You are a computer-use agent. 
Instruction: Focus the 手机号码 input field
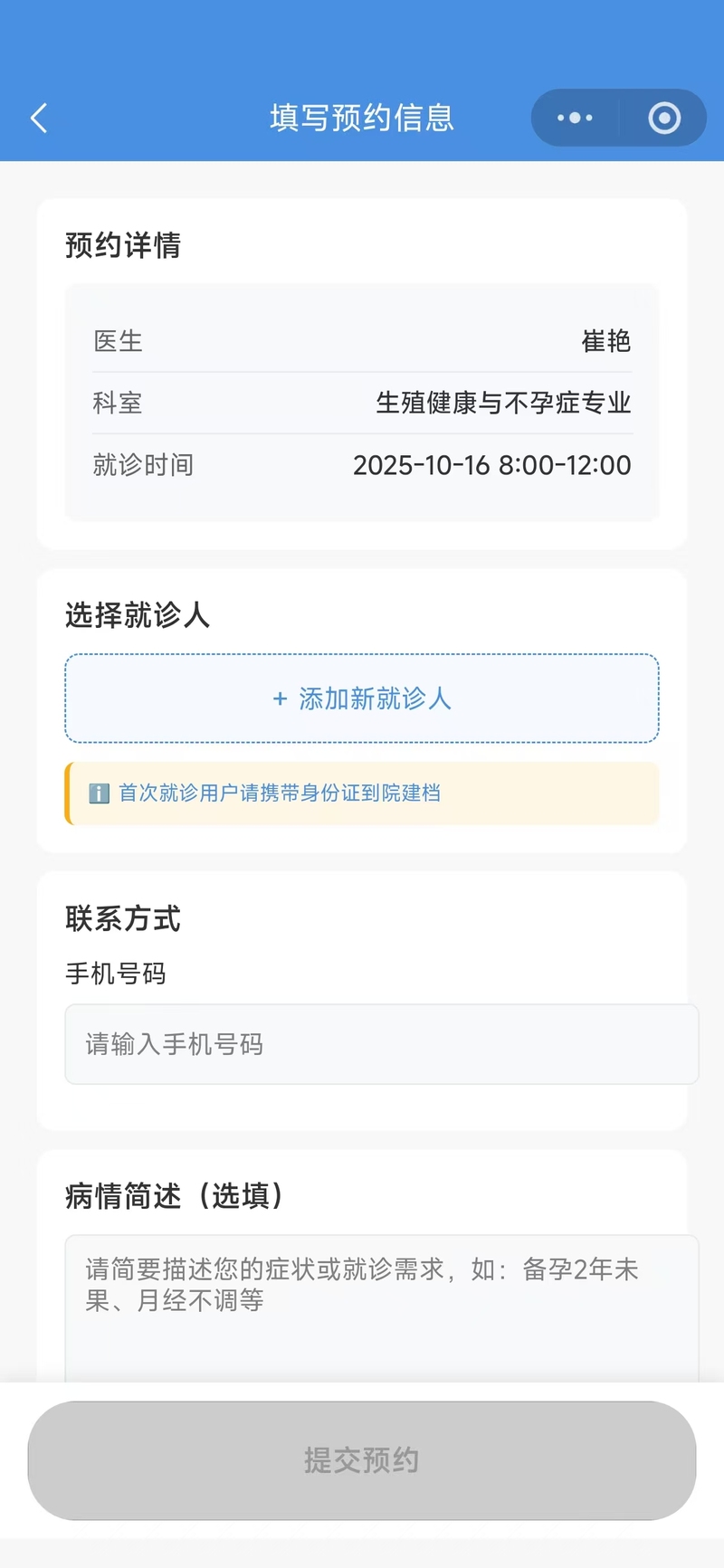tap(380, 1044)
